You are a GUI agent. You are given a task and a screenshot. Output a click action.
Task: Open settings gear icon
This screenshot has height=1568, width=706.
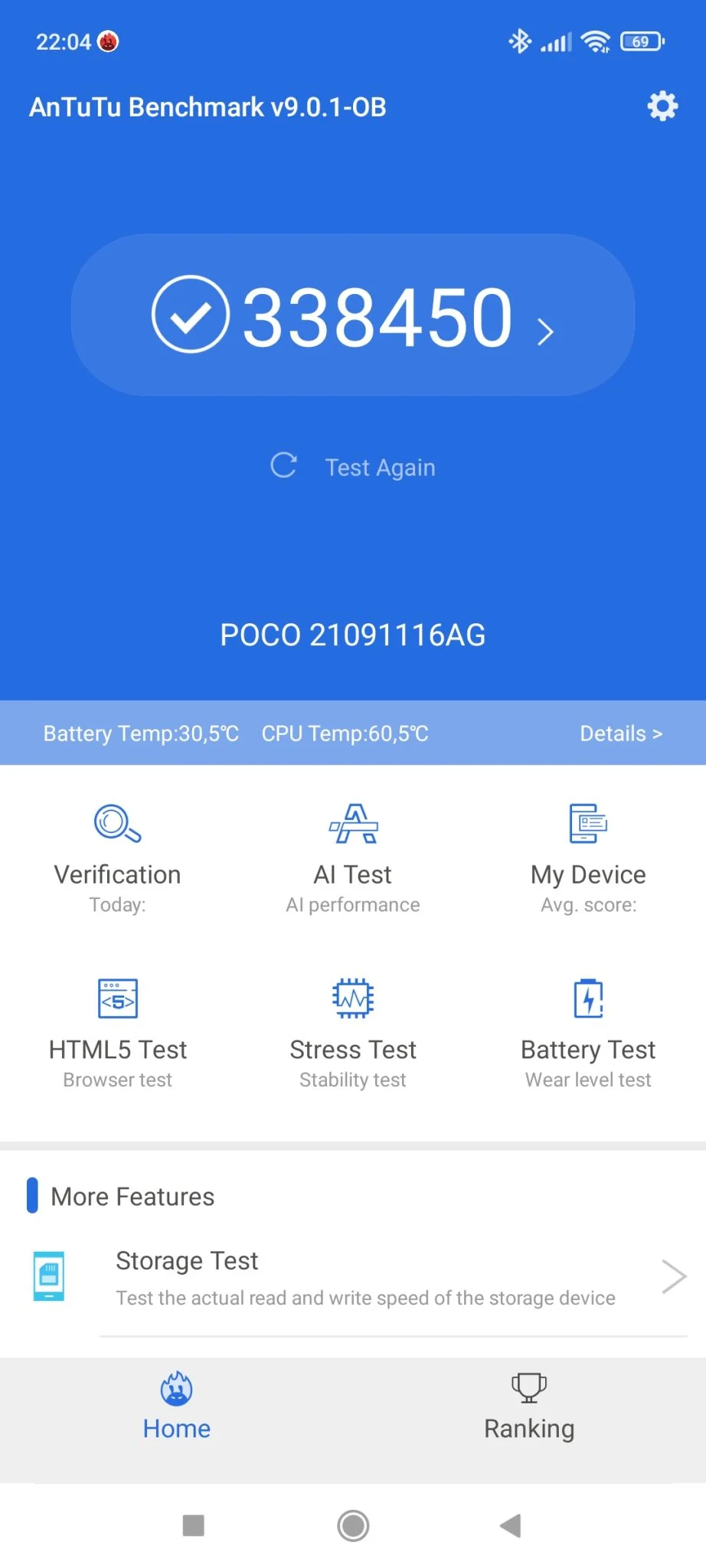662,106
